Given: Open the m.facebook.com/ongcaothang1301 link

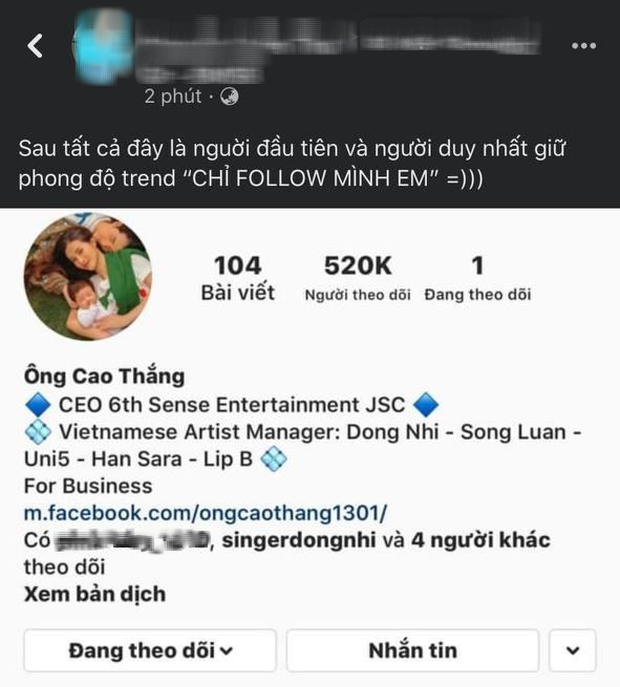Looking at the screenshot, I should click(x=204, y=513).
